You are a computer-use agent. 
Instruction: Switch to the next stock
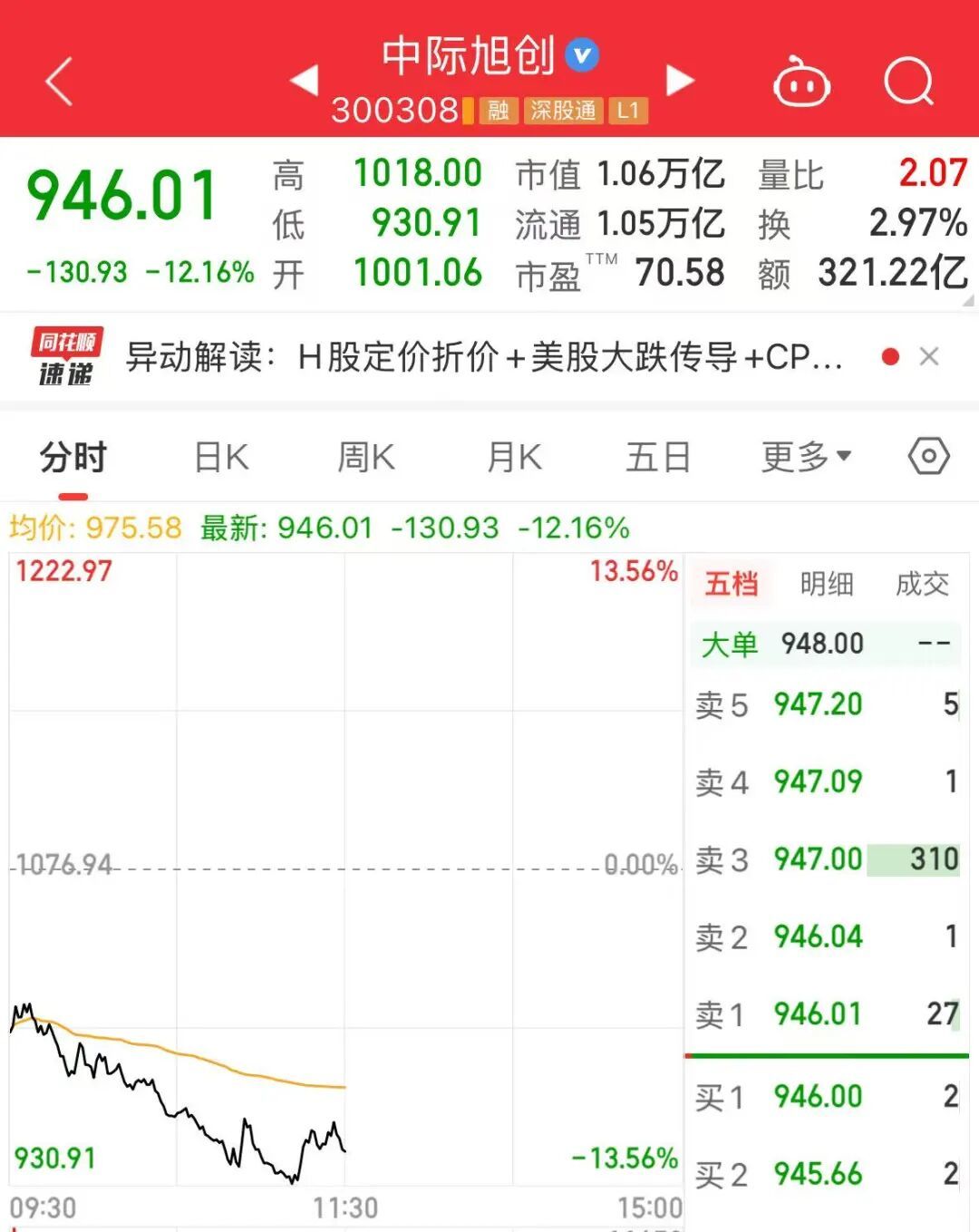coord(680,80)
